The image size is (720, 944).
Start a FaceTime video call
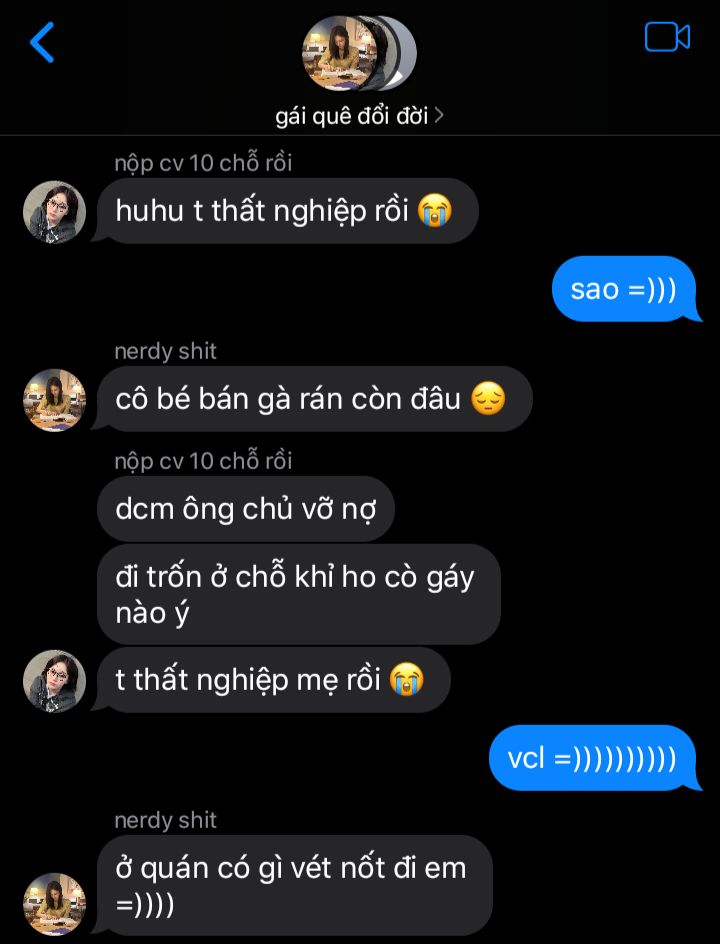pos(667,38)
